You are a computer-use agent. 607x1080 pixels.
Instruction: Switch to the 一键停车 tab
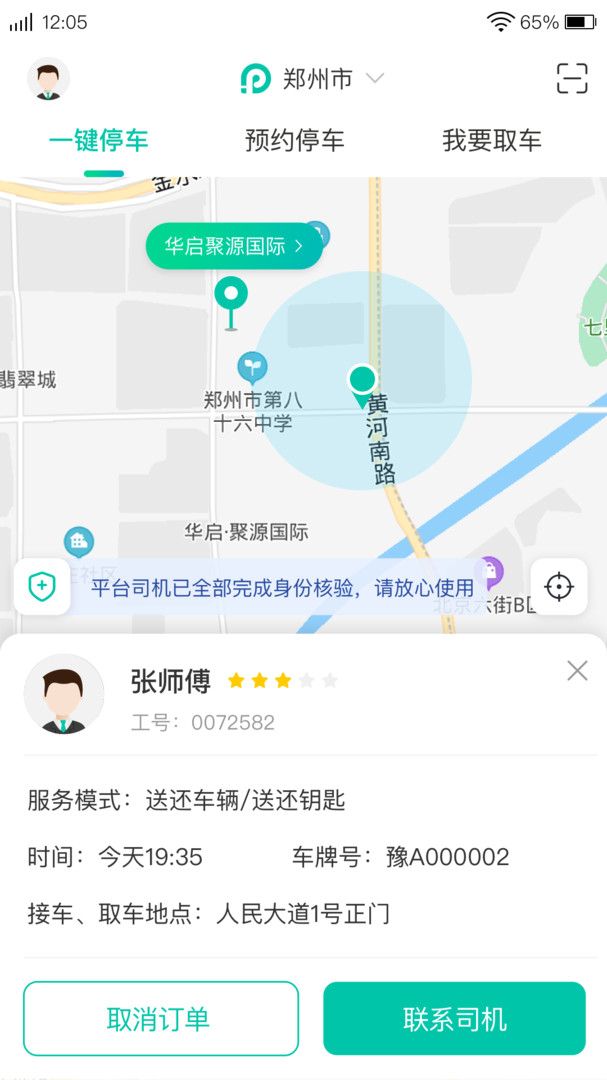pos(98,140)
